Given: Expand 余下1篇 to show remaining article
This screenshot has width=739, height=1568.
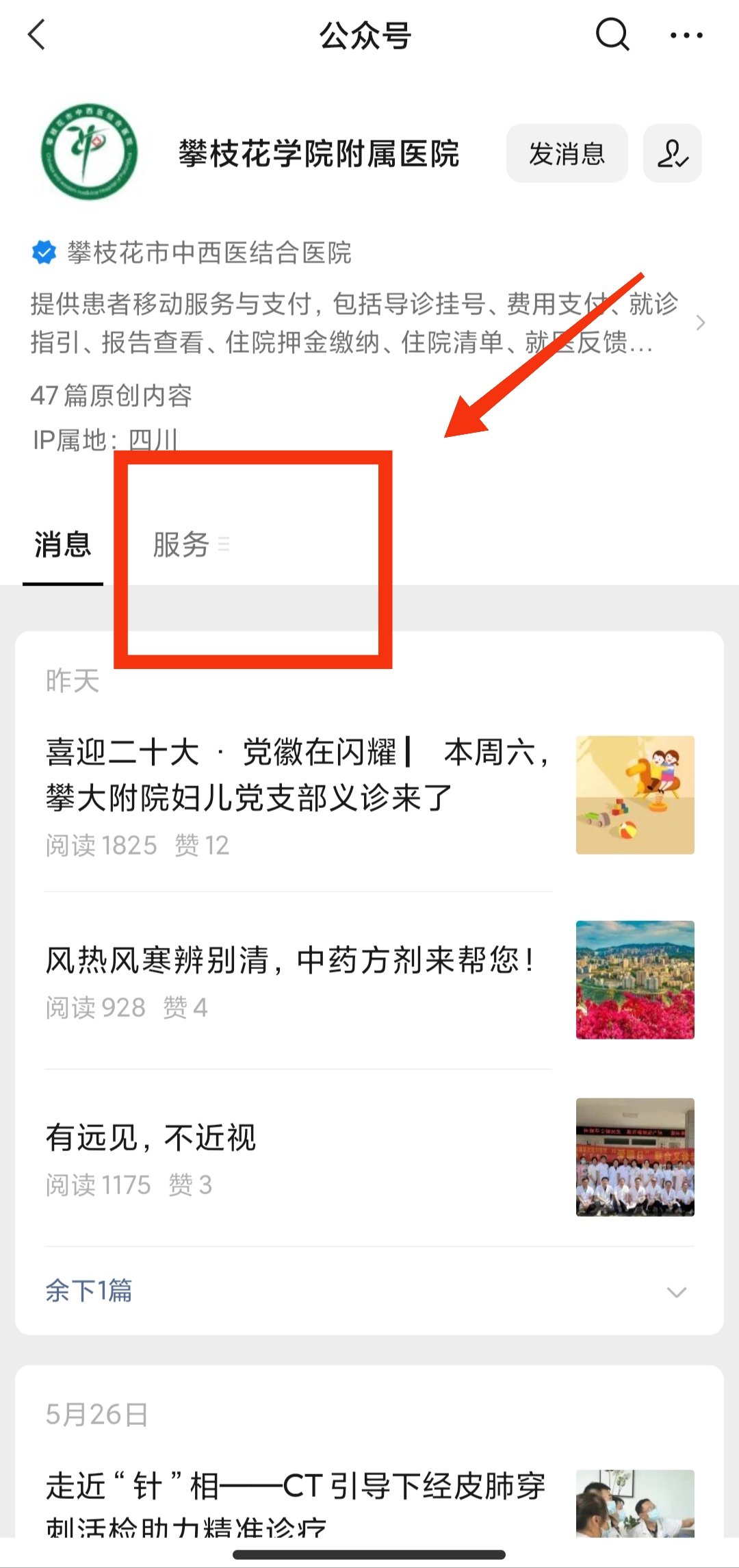Looking at the screenshot, I should click(369, 1291).
